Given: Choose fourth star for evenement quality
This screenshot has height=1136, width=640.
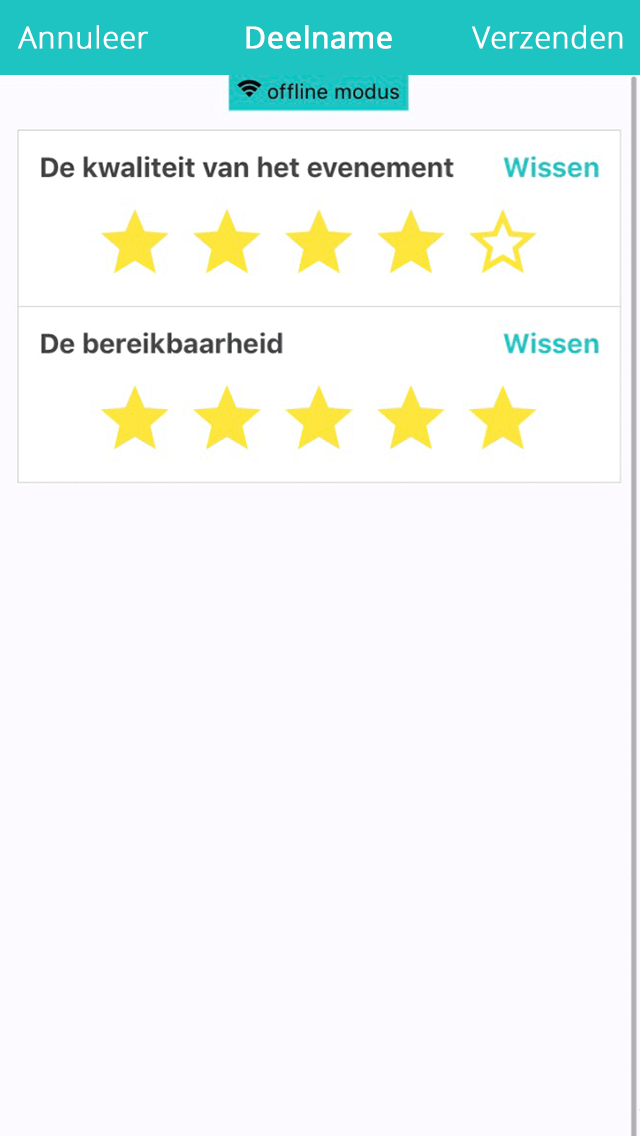Looking at the screenshot, I should [410, 242].
